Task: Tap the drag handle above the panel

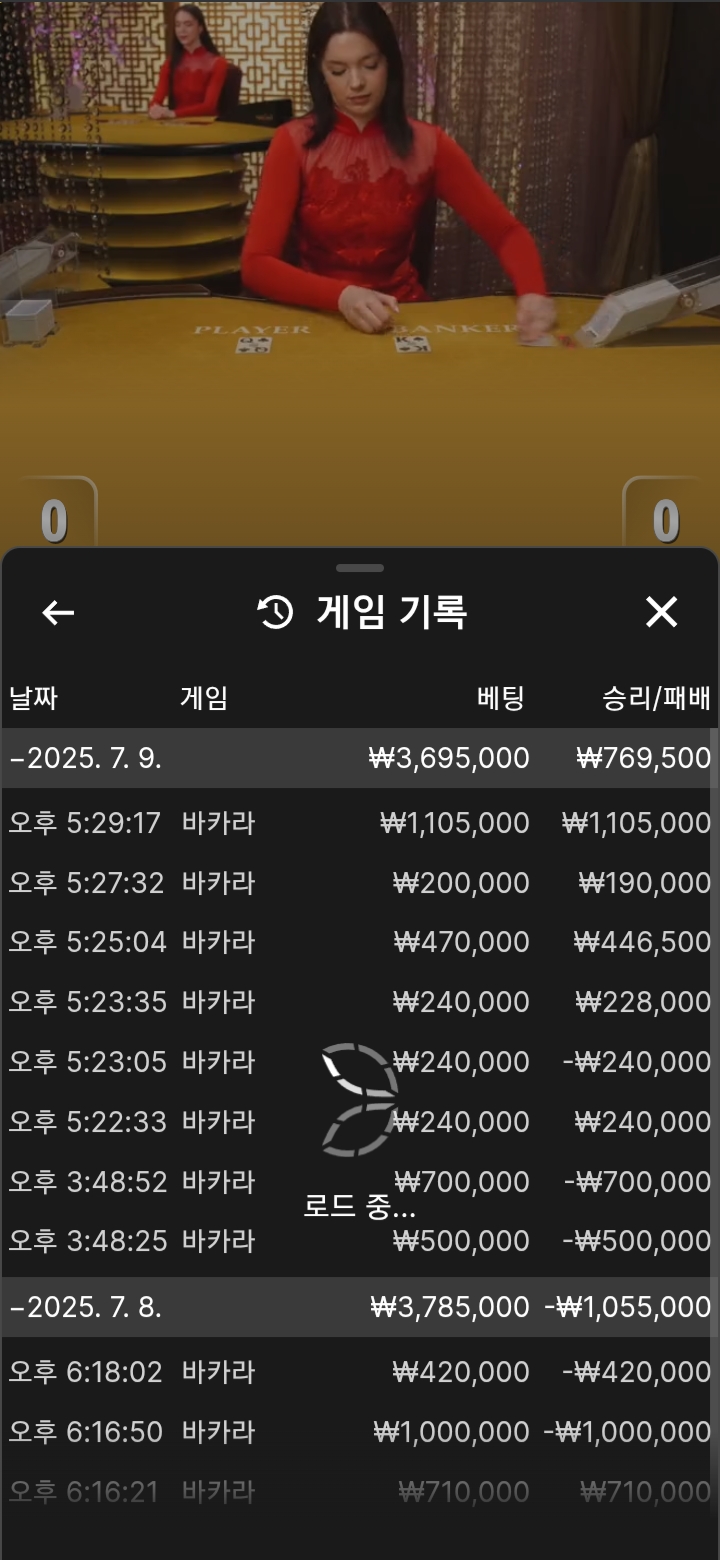Action: 360,568
